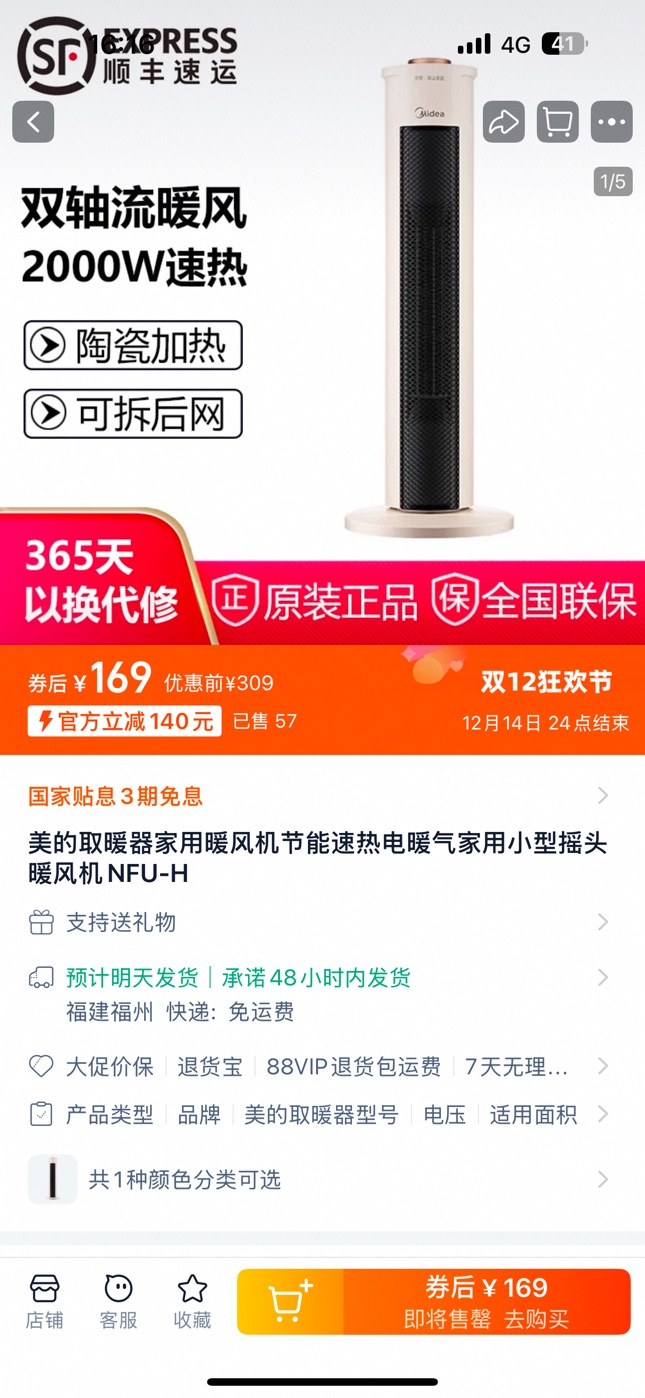Image resolution: width=645 pixels, height=1398 pixels.
Task: Open the three-dots overflow menu
Action: [611, 122]
